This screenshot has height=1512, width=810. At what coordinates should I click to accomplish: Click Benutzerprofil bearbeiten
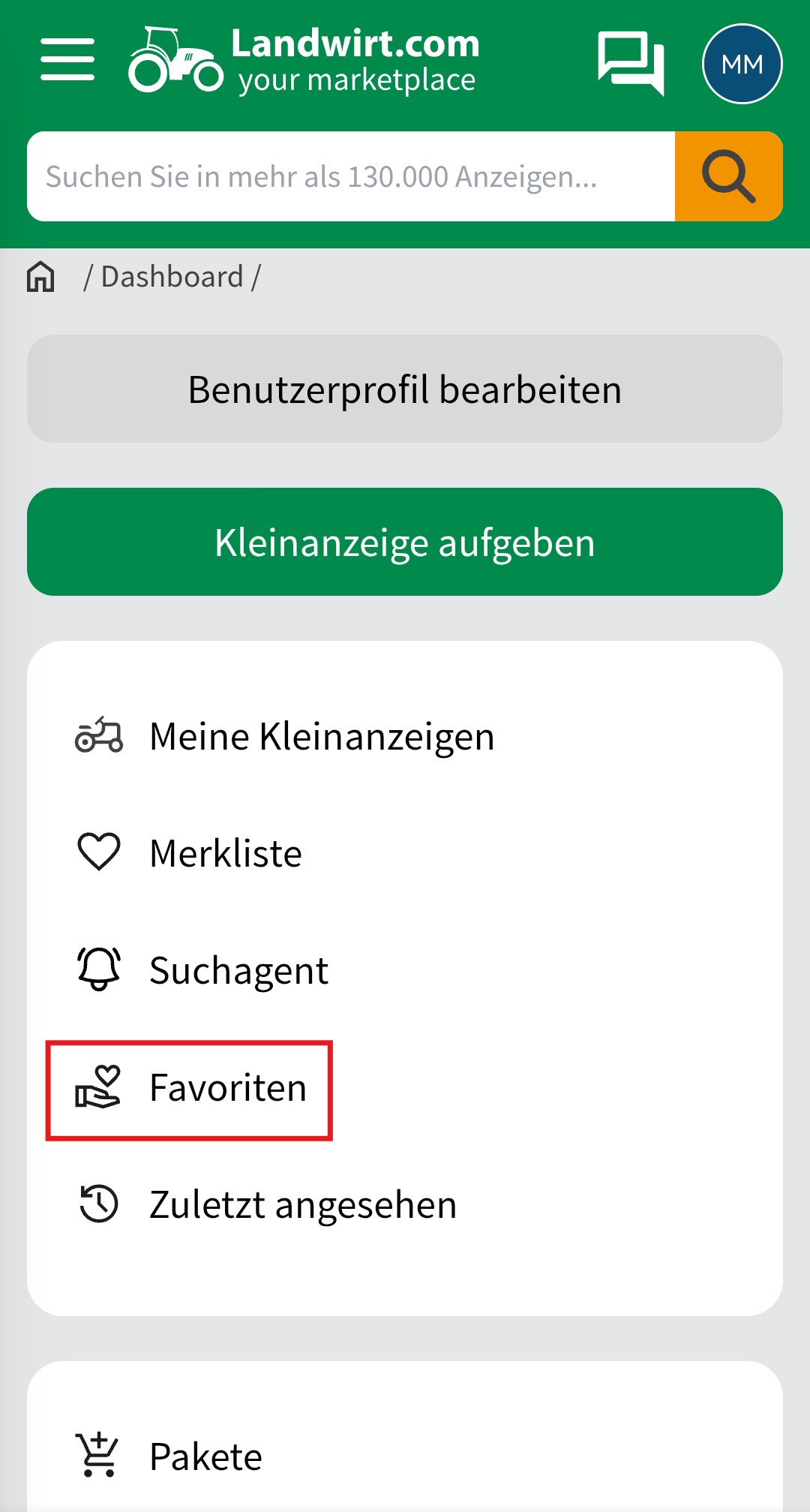coord(405,389)
